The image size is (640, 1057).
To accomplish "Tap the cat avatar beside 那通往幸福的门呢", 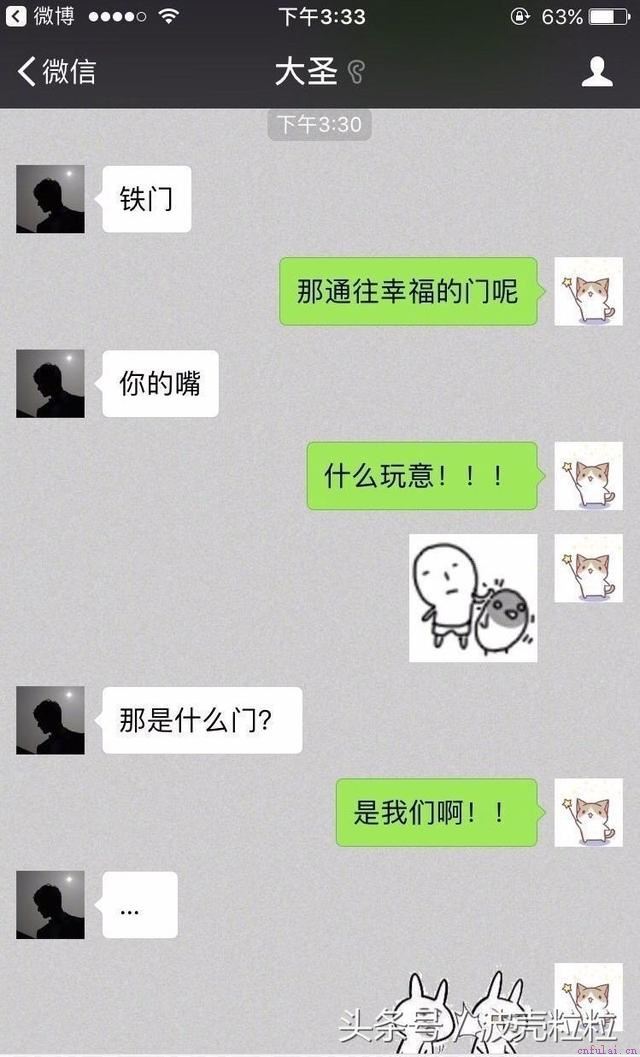I will click(x=588, y=291).
